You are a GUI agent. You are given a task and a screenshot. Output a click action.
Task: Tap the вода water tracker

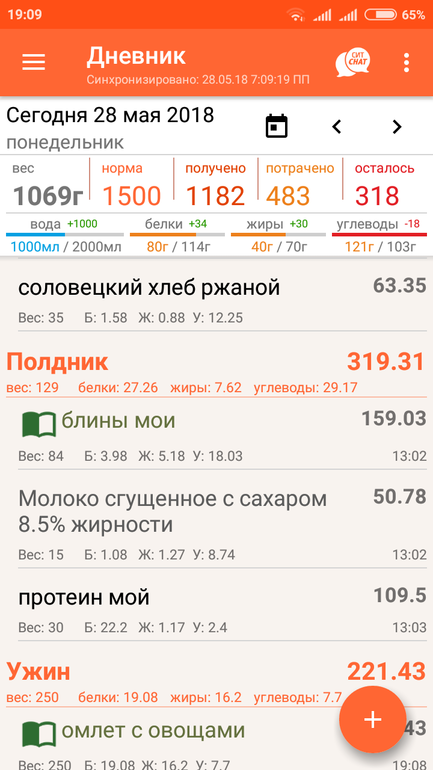pos(65,235)
